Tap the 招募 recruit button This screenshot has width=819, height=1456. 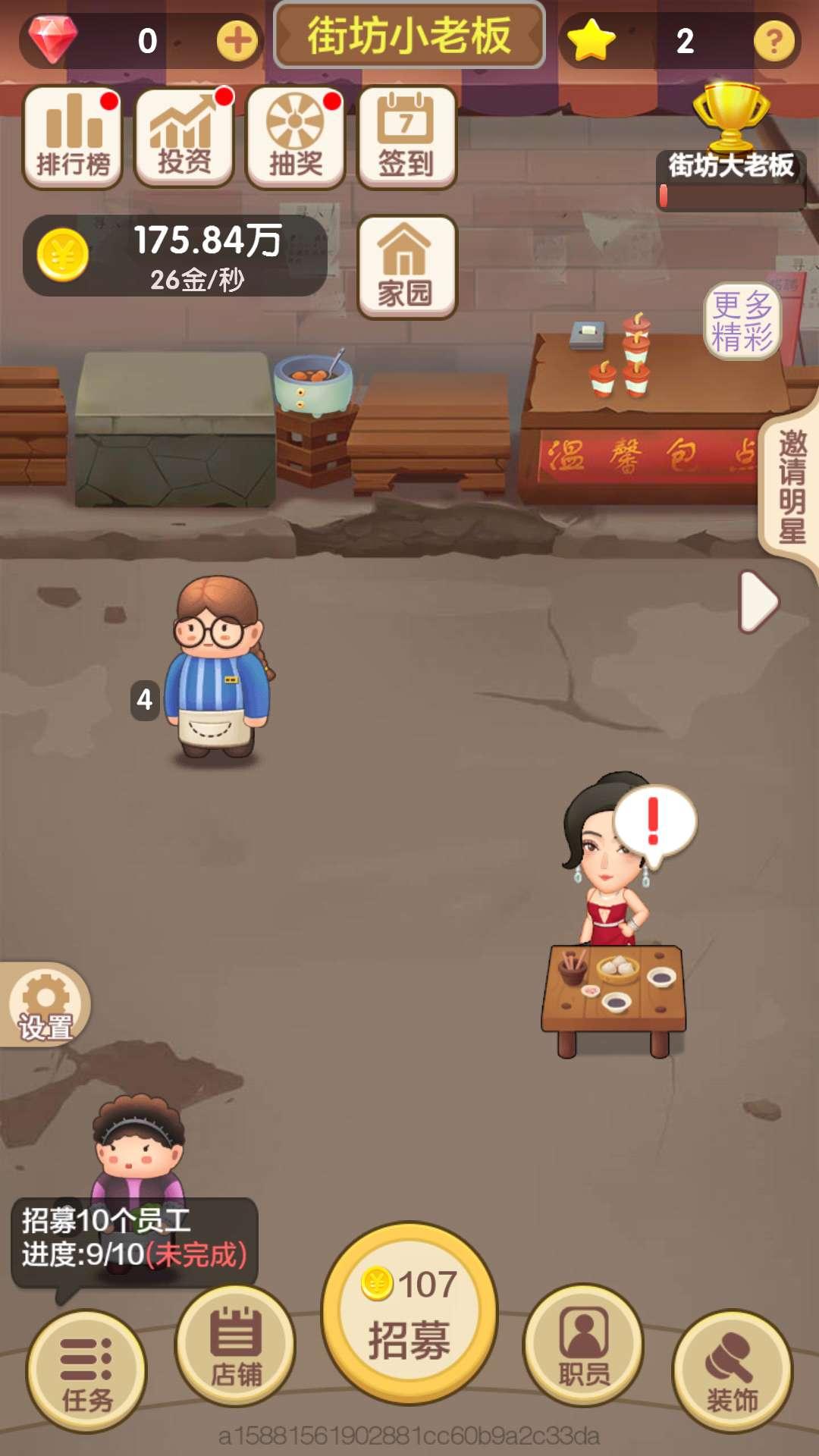(x=409, y=1313)
